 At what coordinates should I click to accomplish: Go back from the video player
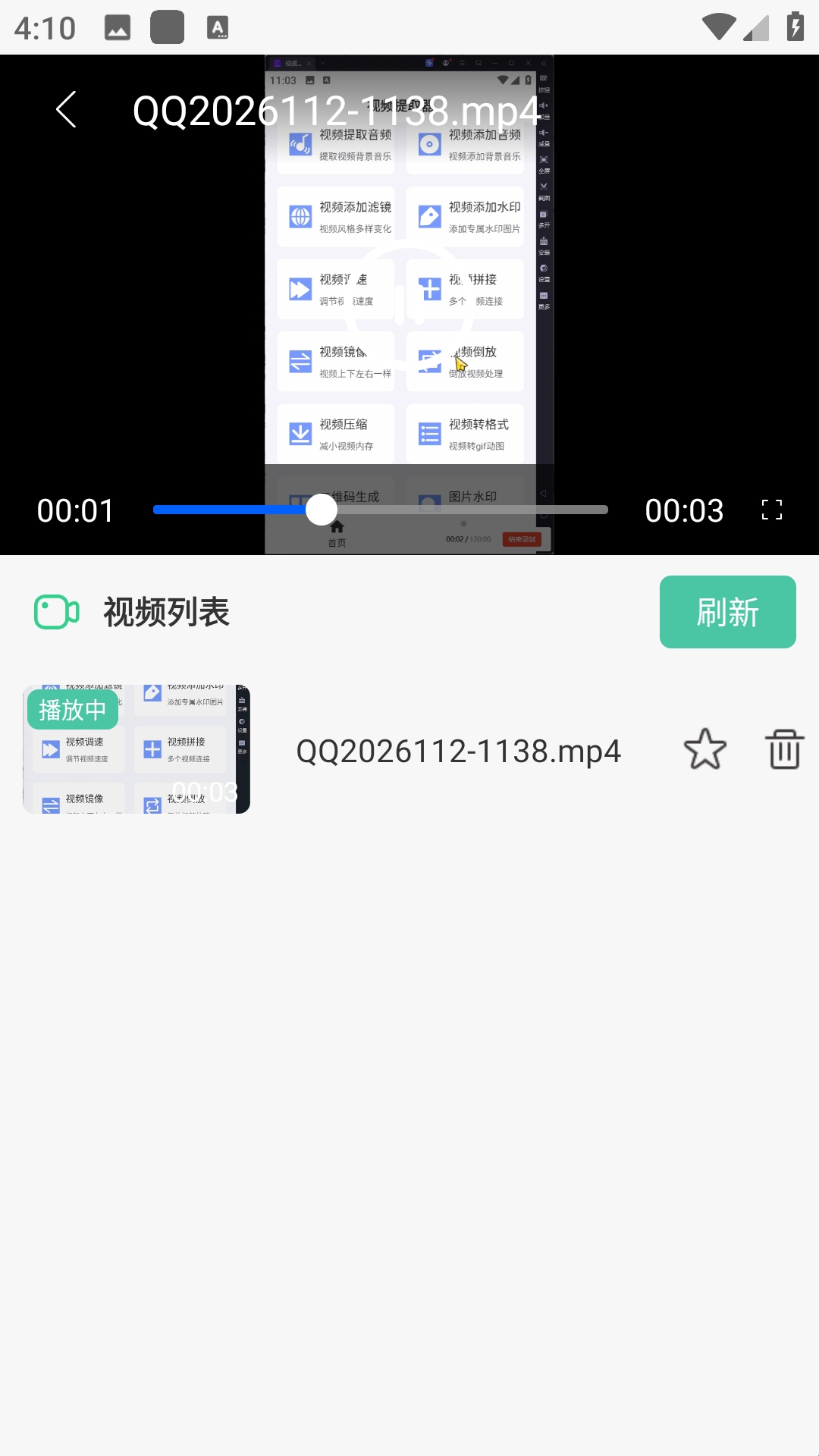pyautogui.click(x=67, y=110)
